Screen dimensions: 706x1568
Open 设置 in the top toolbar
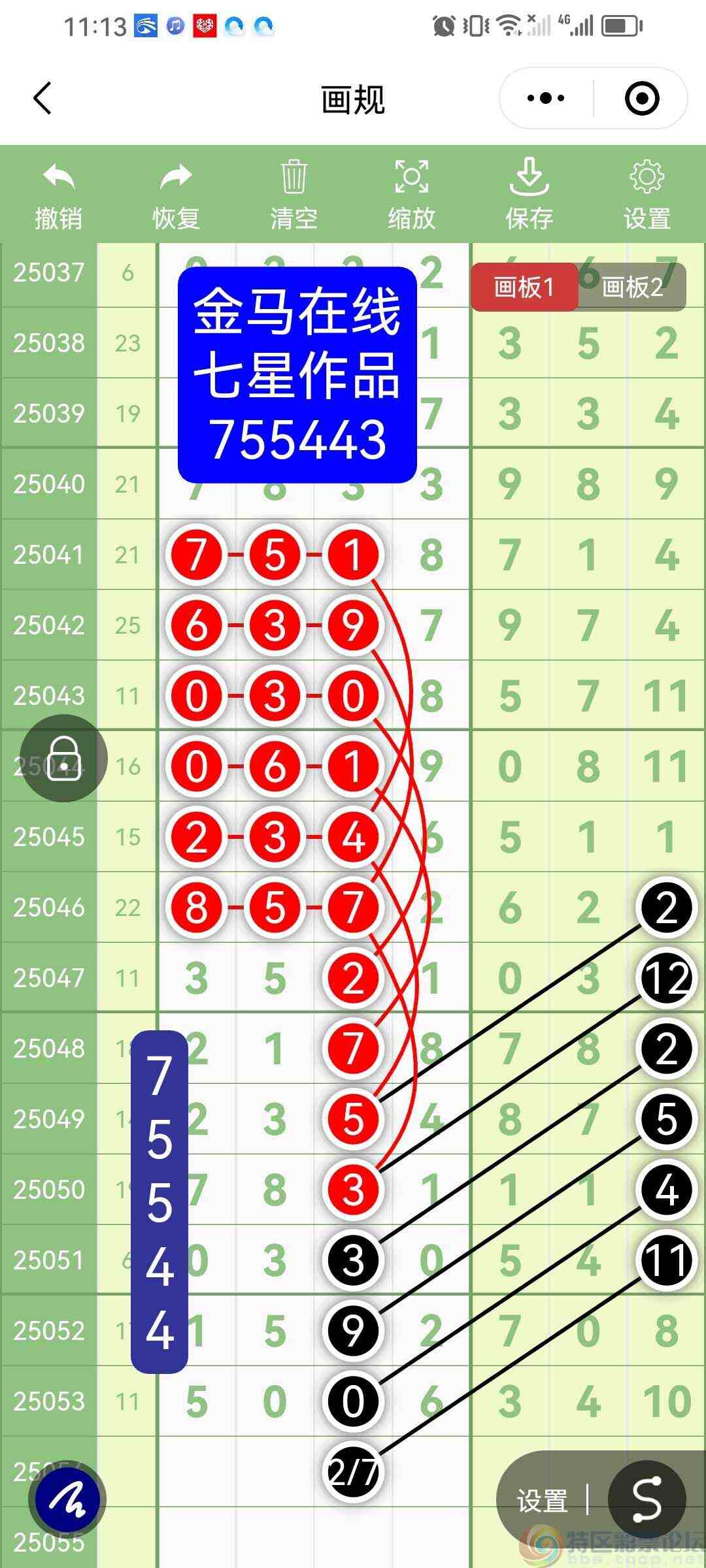pyautogui.click(x=647, y=195)
